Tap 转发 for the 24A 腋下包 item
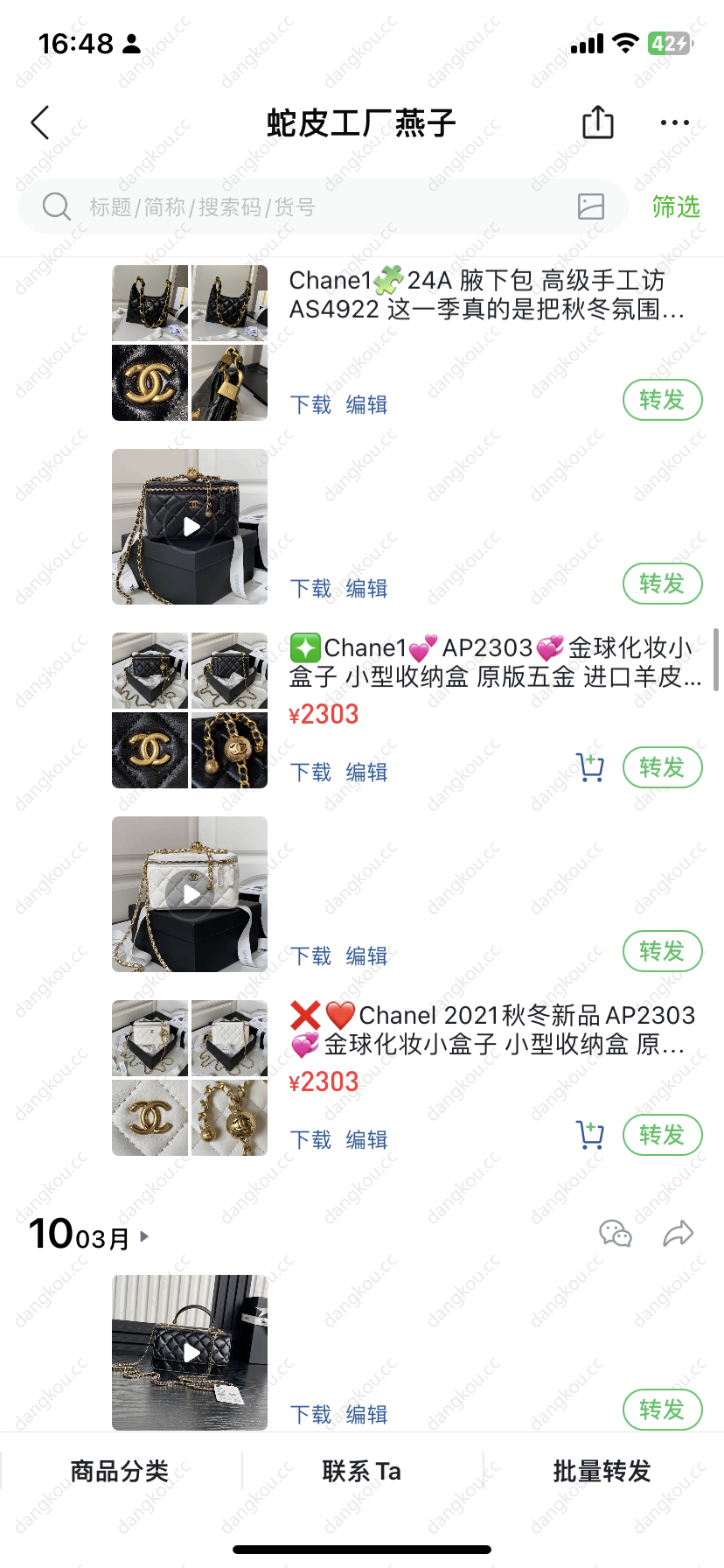The width and height of the screenshot is (724, 1568). [662, 400]
